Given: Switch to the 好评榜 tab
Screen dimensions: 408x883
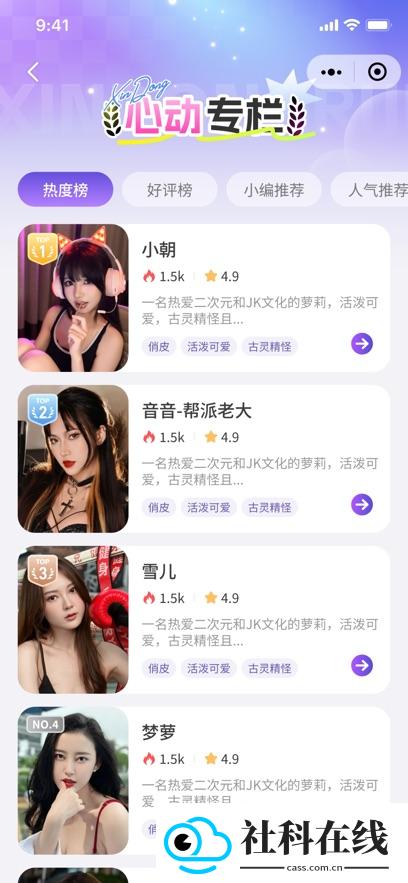Looking at the screenshot, I should pyautogui.click(x=169, y=190).
